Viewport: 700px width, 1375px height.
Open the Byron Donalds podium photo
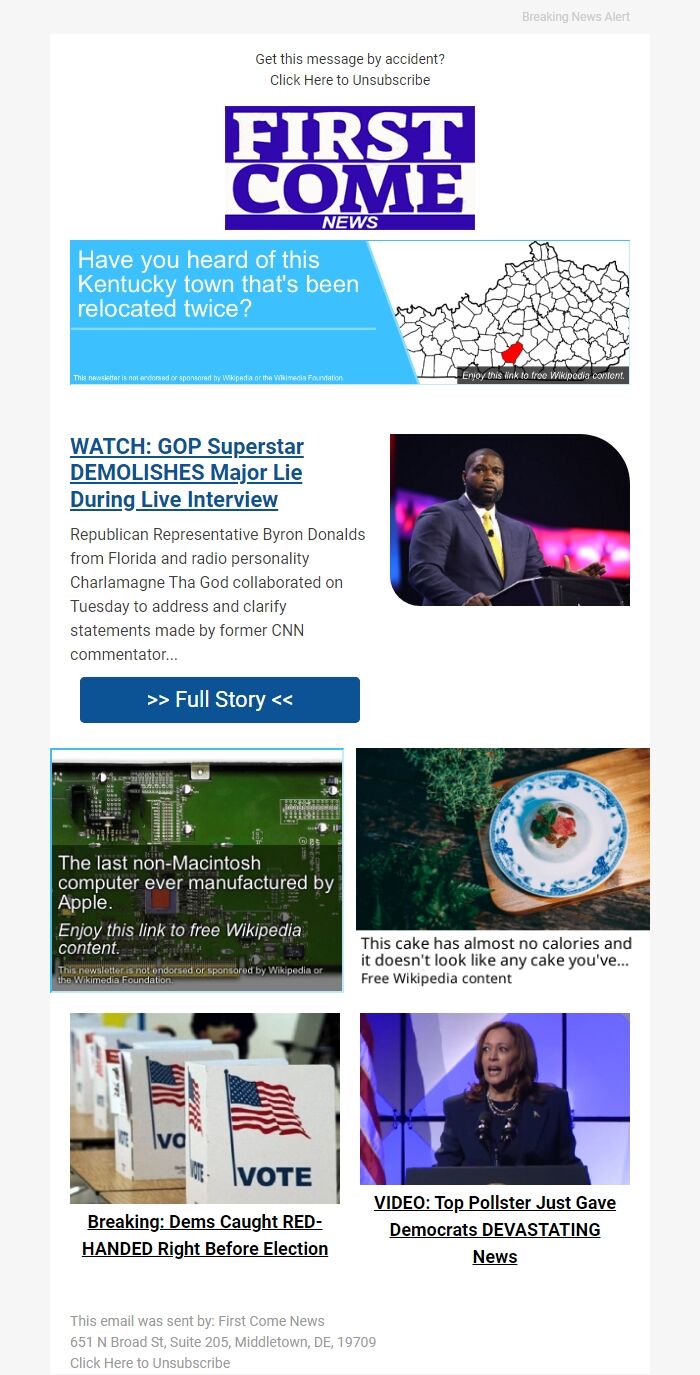(x=510, y=520)
